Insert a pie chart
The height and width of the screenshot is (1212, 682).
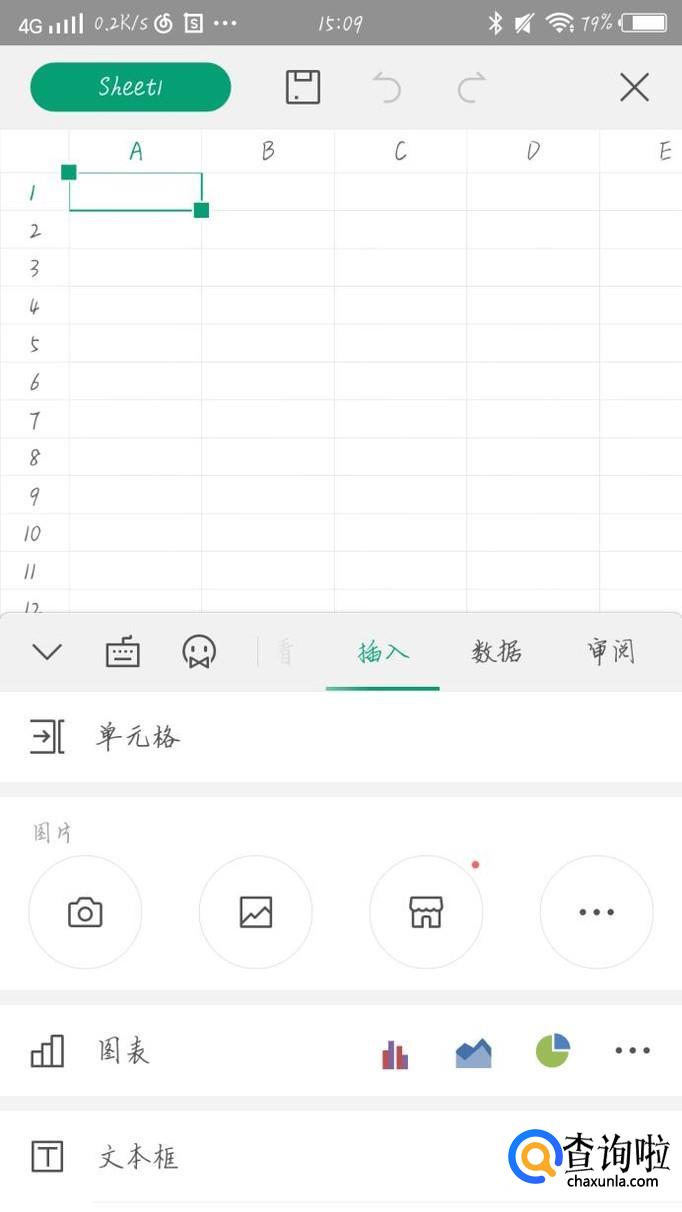[552, 1050]
